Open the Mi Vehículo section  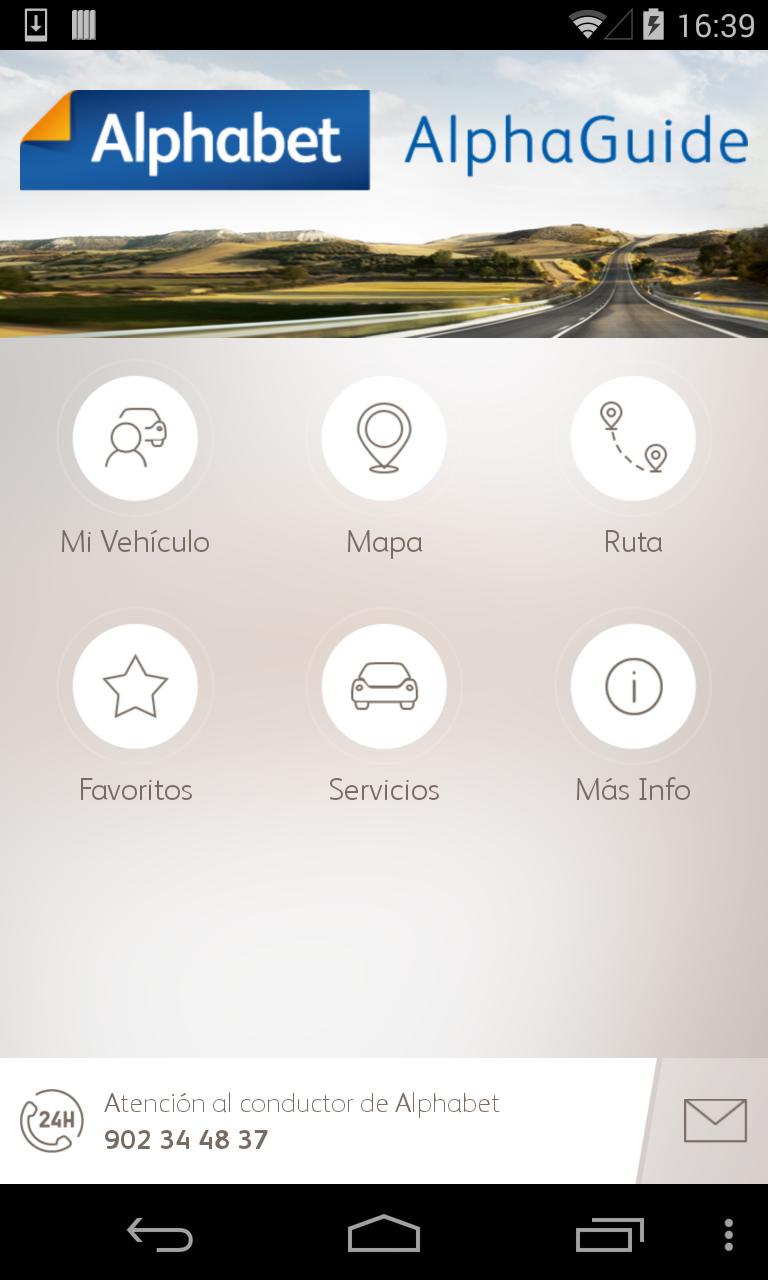135,438
